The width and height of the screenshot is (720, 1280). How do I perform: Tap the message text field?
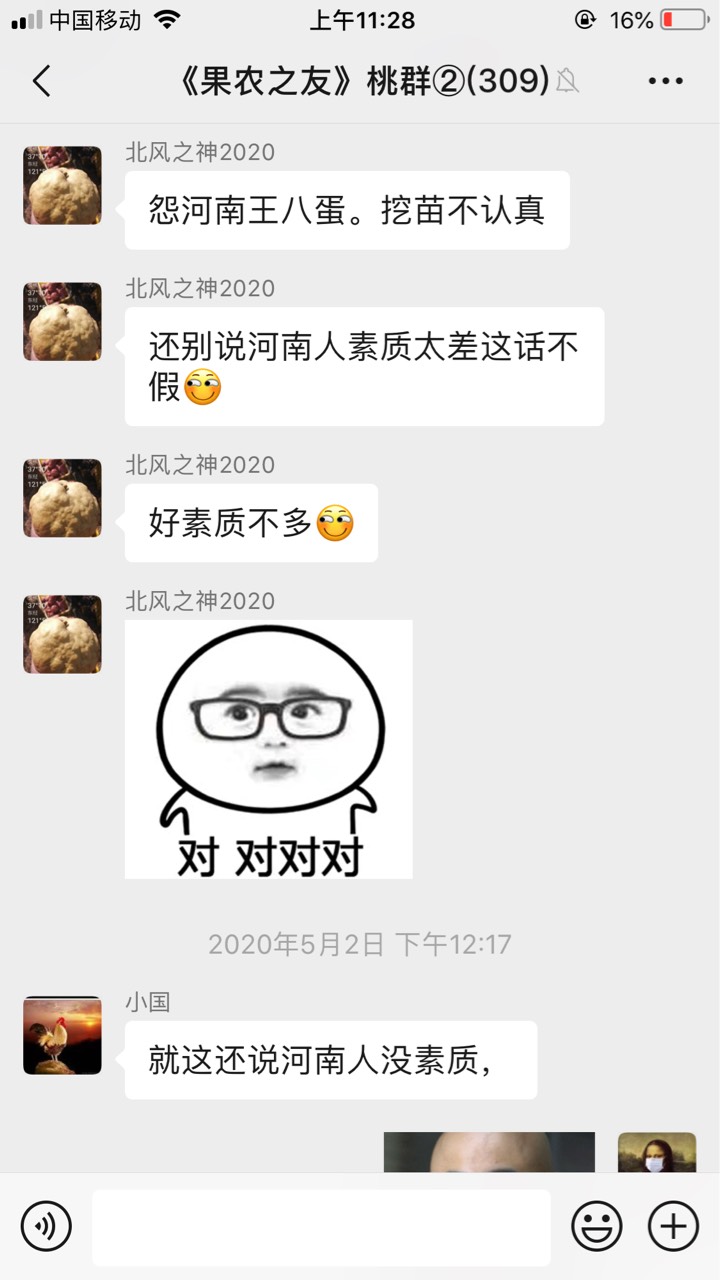point(320,1226)
